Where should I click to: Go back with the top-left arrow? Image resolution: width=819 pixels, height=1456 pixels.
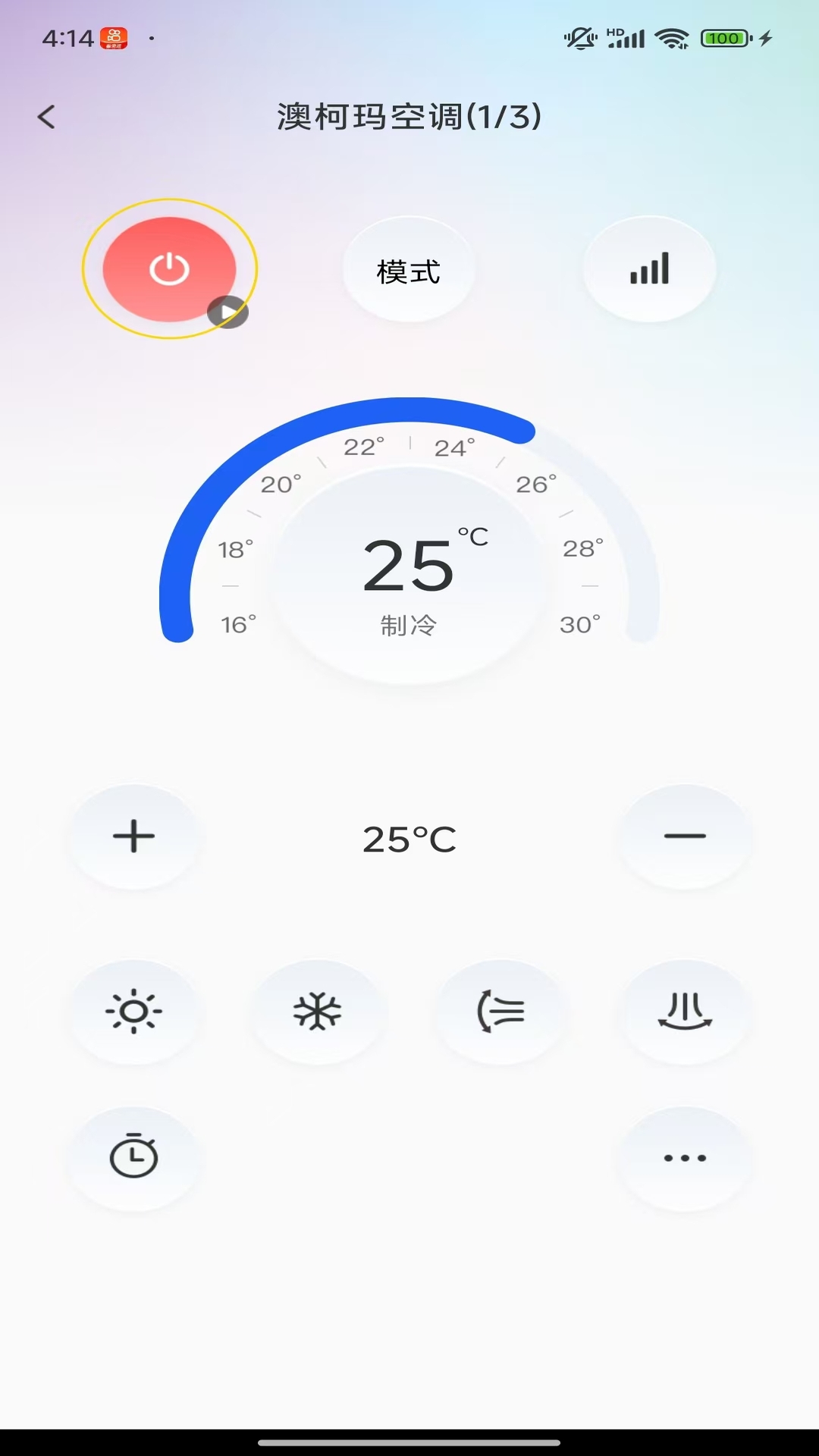point(46,117)
